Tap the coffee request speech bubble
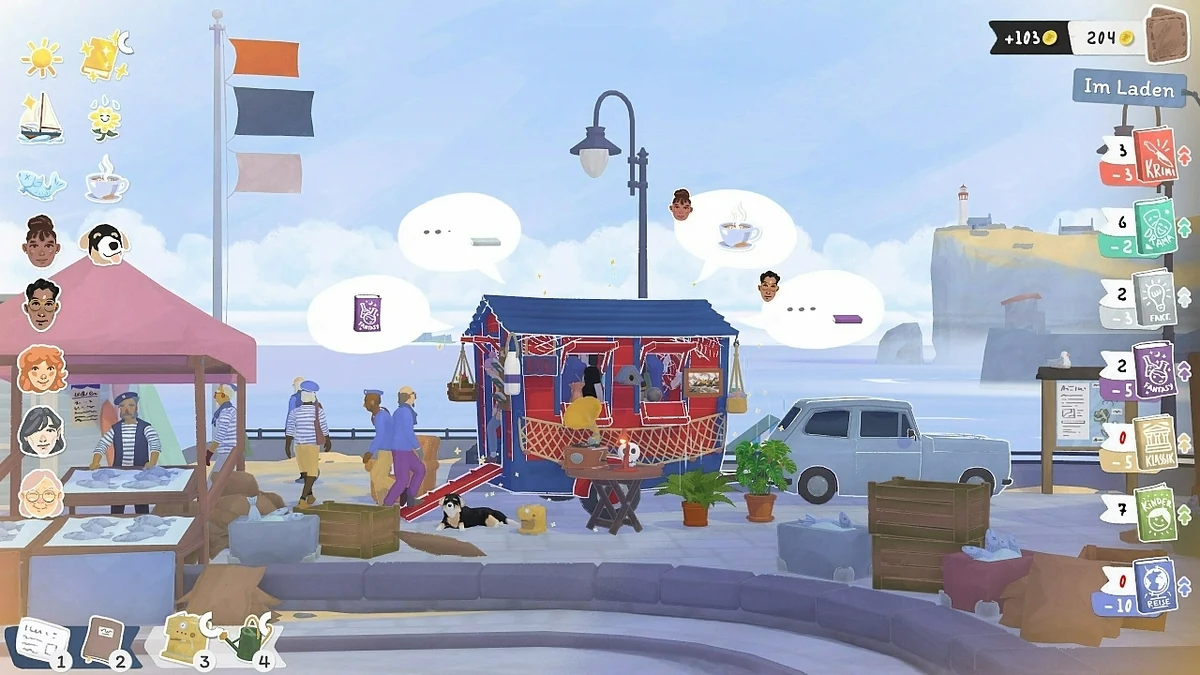This screenshot has height=675, width=1200. pyautogui.click(x=735, y=233)
